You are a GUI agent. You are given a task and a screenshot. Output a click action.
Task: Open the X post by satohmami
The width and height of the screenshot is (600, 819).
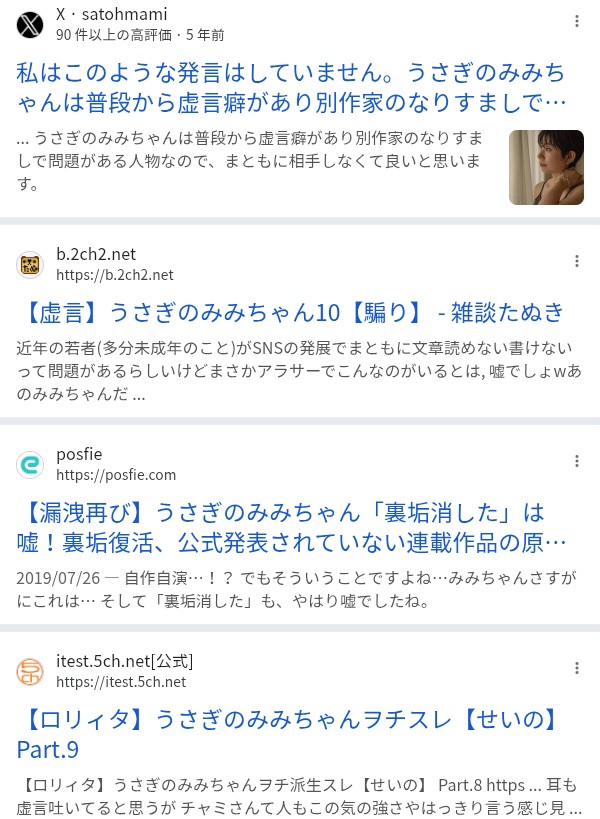[292, 86]
